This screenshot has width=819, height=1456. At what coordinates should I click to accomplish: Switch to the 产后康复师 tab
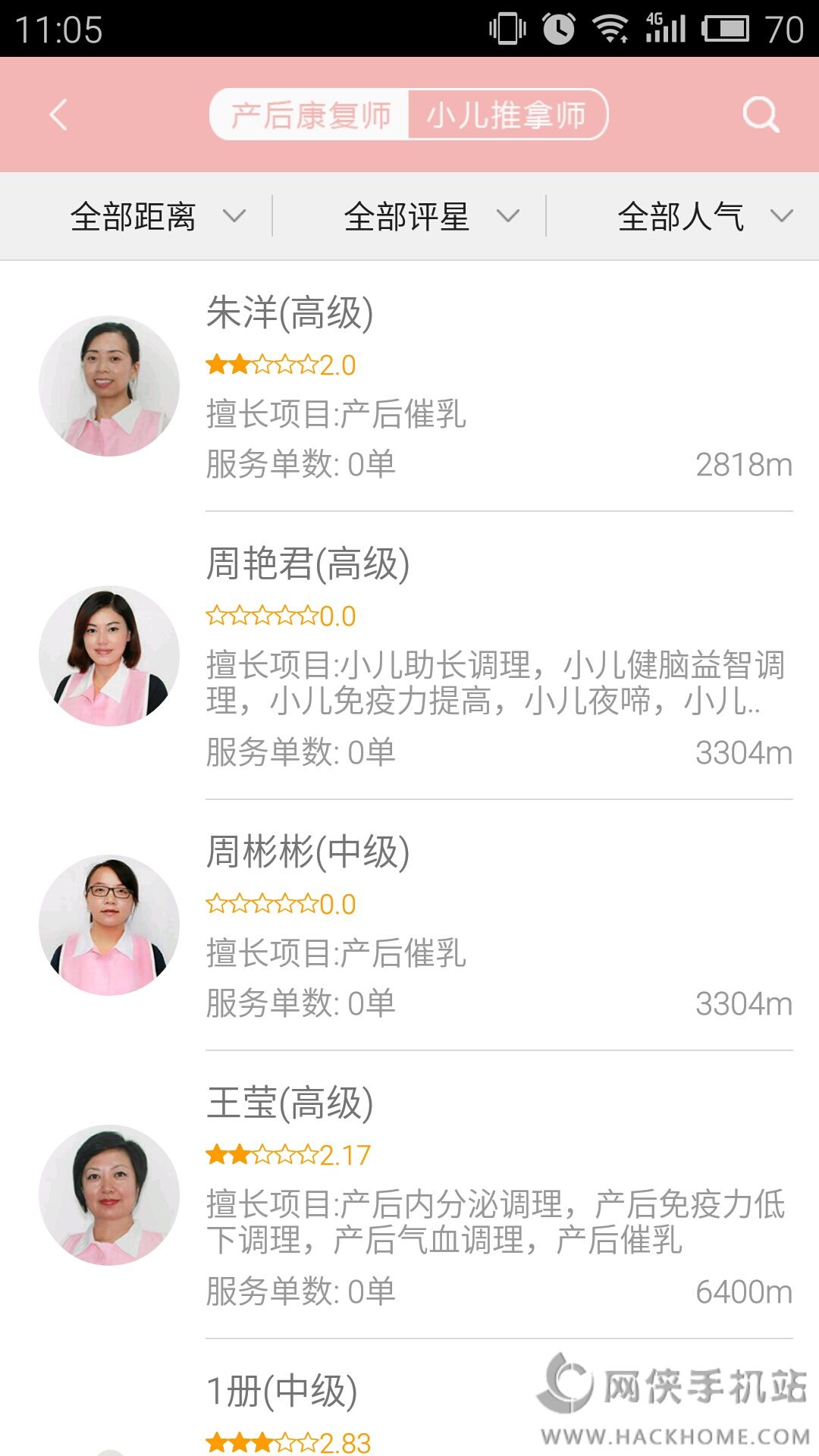pos(310,115)
